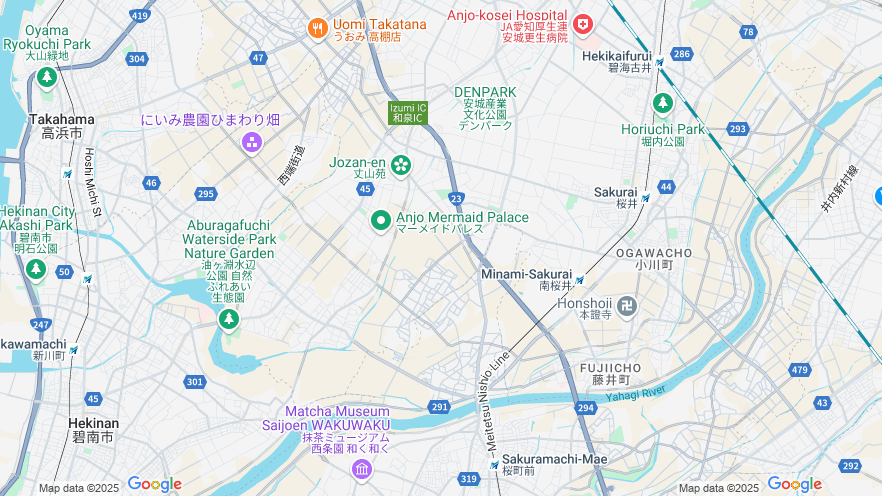
Task: Select the Horiuchi Park marker
Action: pyautogui.click(x=662, y=103)
